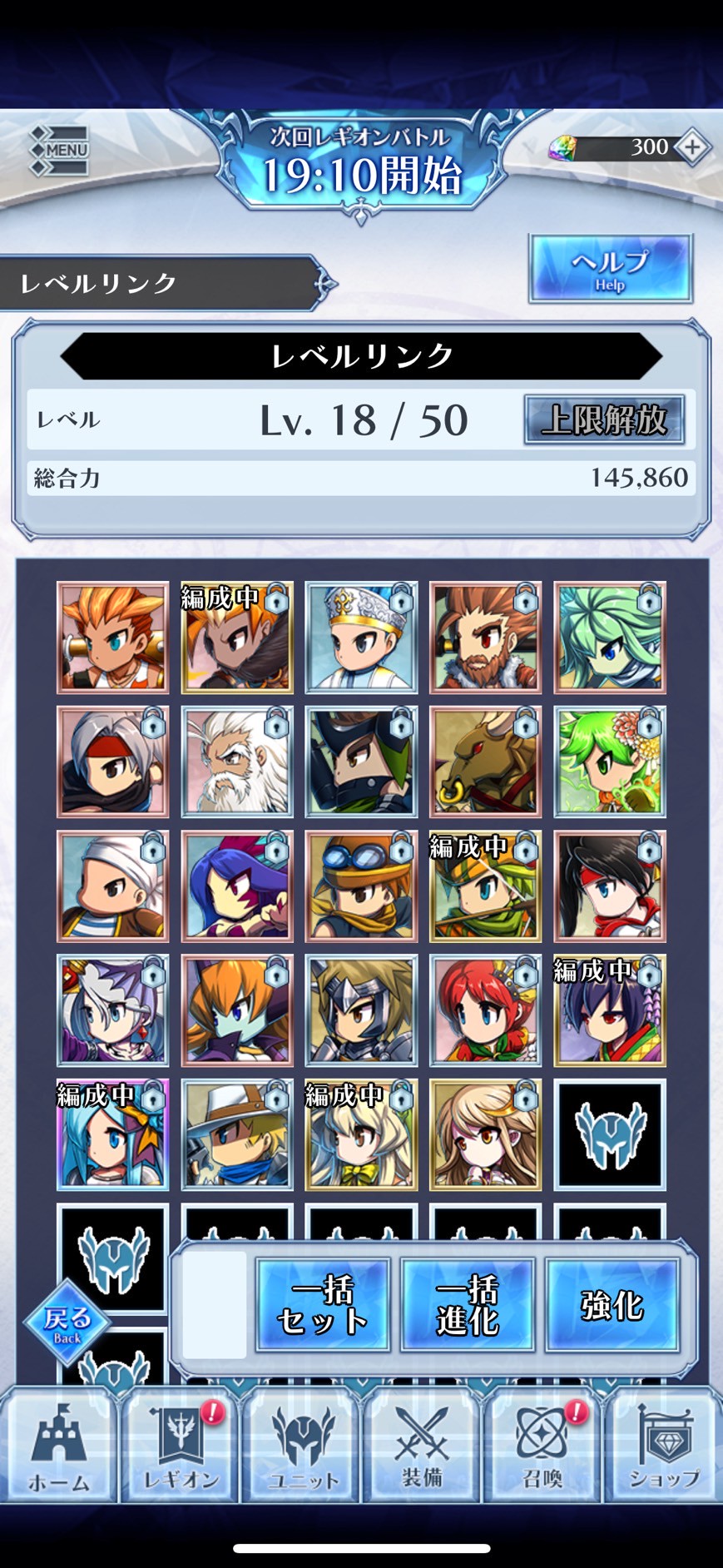
Task: Tap the first empty helmet slot
Action: click(610, 1134)
